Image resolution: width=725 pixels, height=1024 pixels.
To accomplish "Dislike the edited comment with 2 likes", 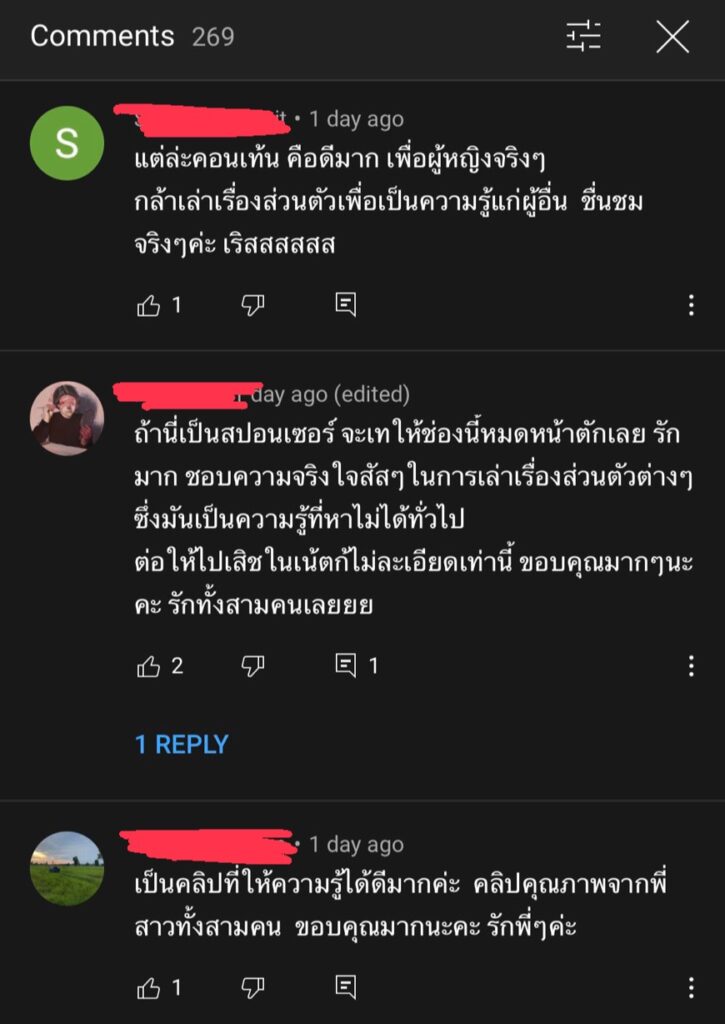I will (253, 665).
